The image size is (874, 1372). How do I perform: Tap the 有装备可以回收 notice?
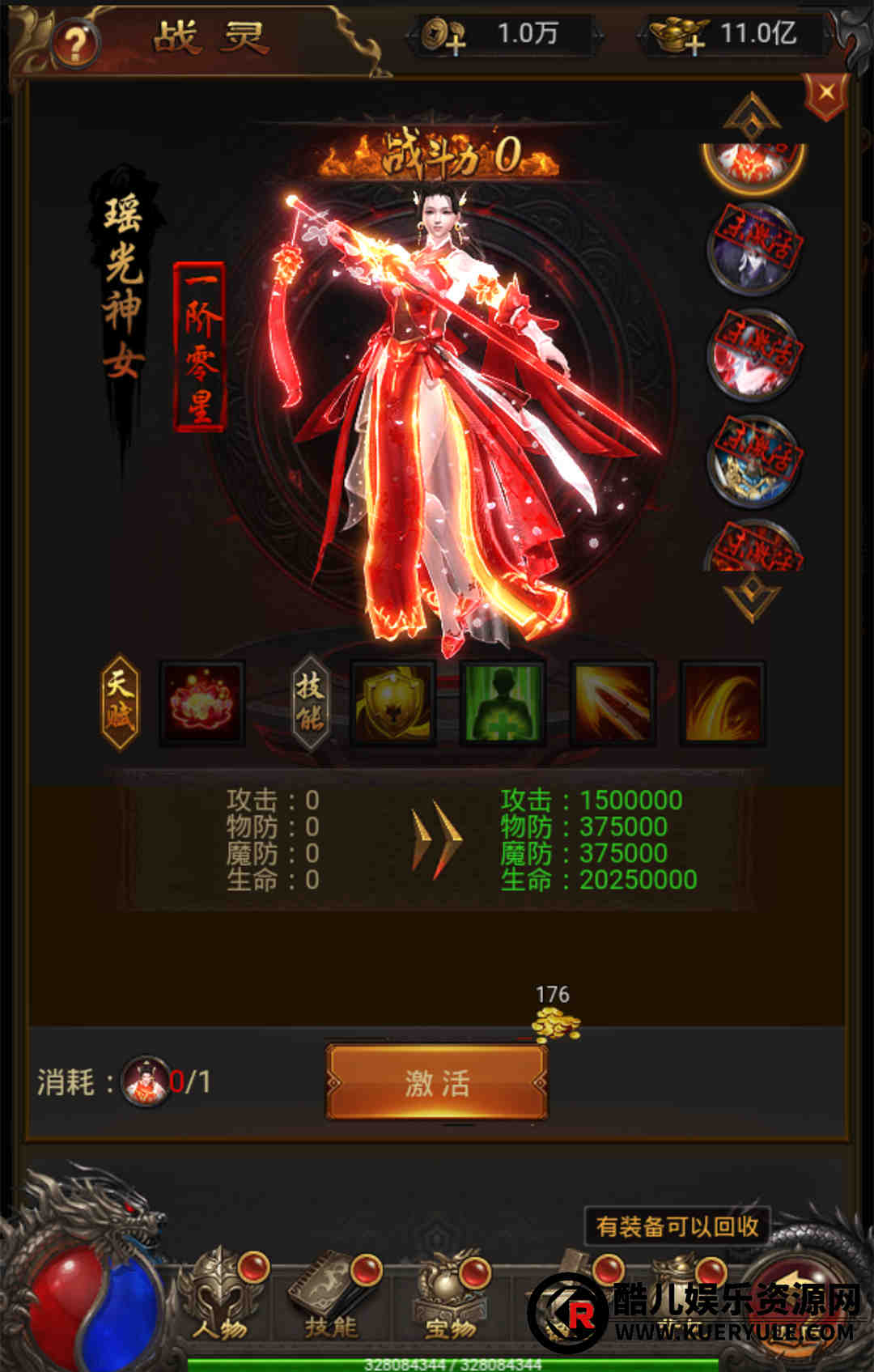point(677,1226)
